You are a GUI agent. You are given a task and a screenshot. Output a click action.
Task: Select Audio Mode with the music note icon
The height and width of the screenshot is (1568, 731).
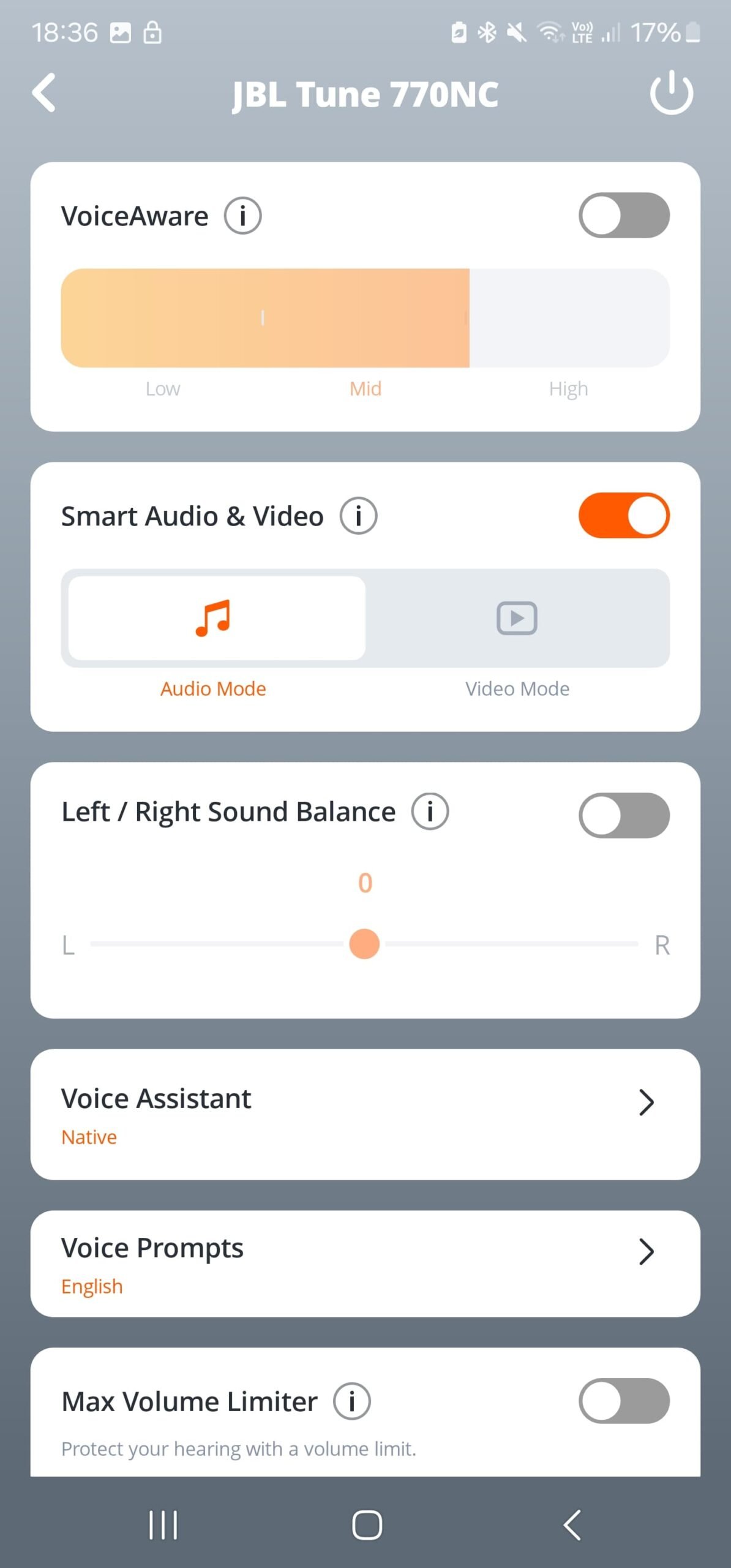[x=213, y=619]
